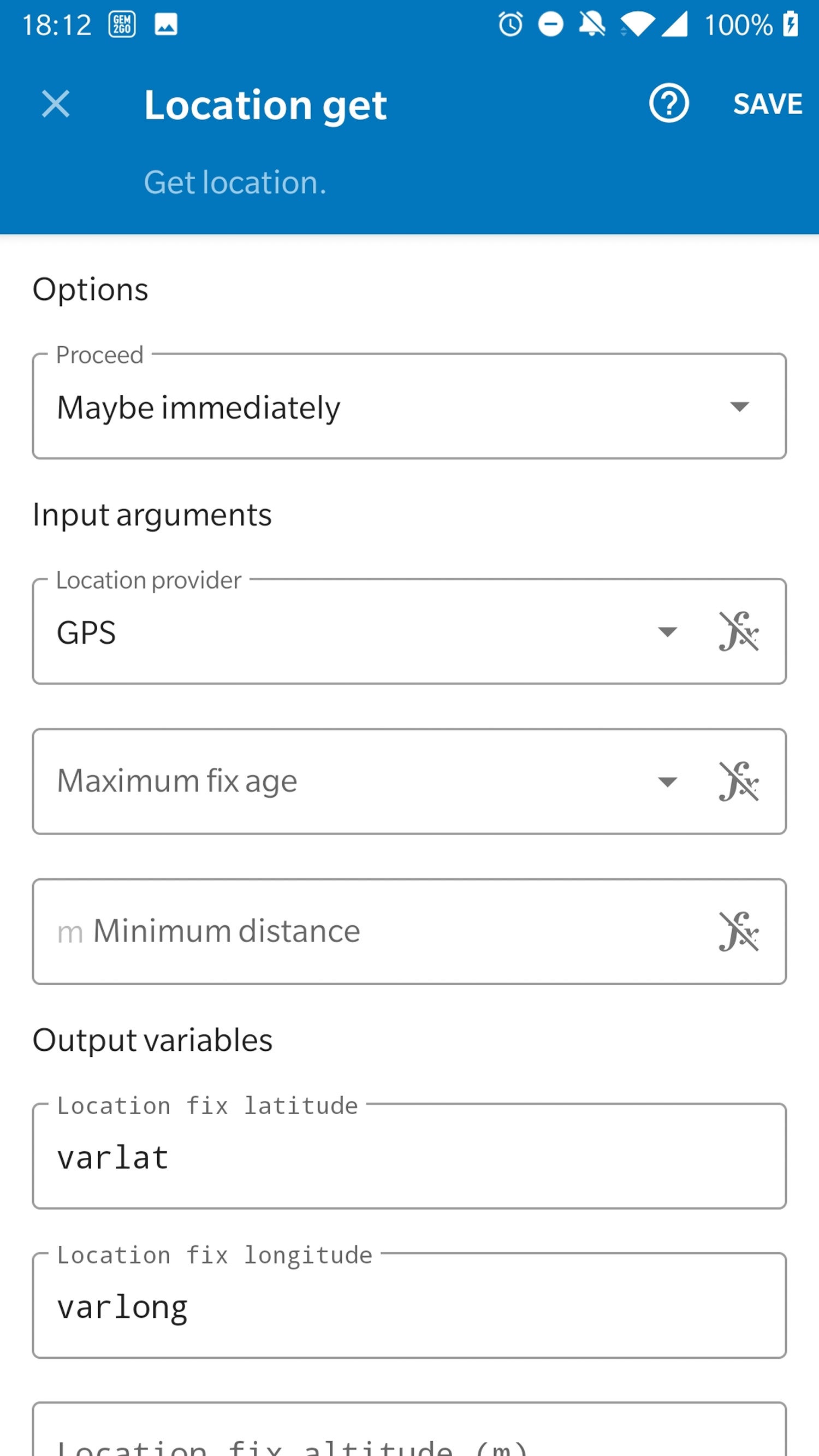Toggle expression mode for Location provider
This screenshot has width=819, height=1456.
tap(738, 631)
